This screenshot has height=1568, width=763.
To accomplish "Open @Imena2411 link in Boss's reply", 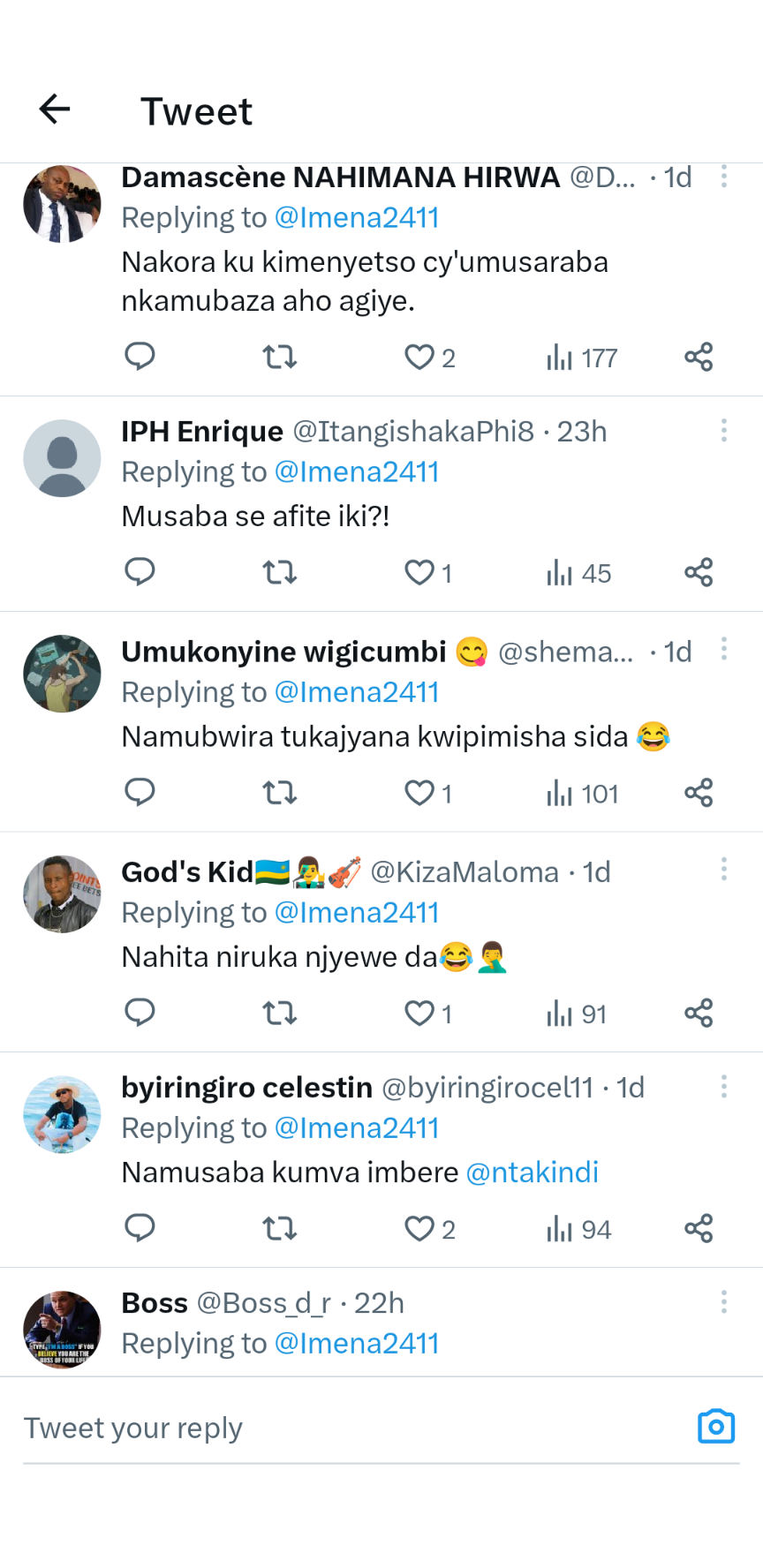I will coord(357,1344).
